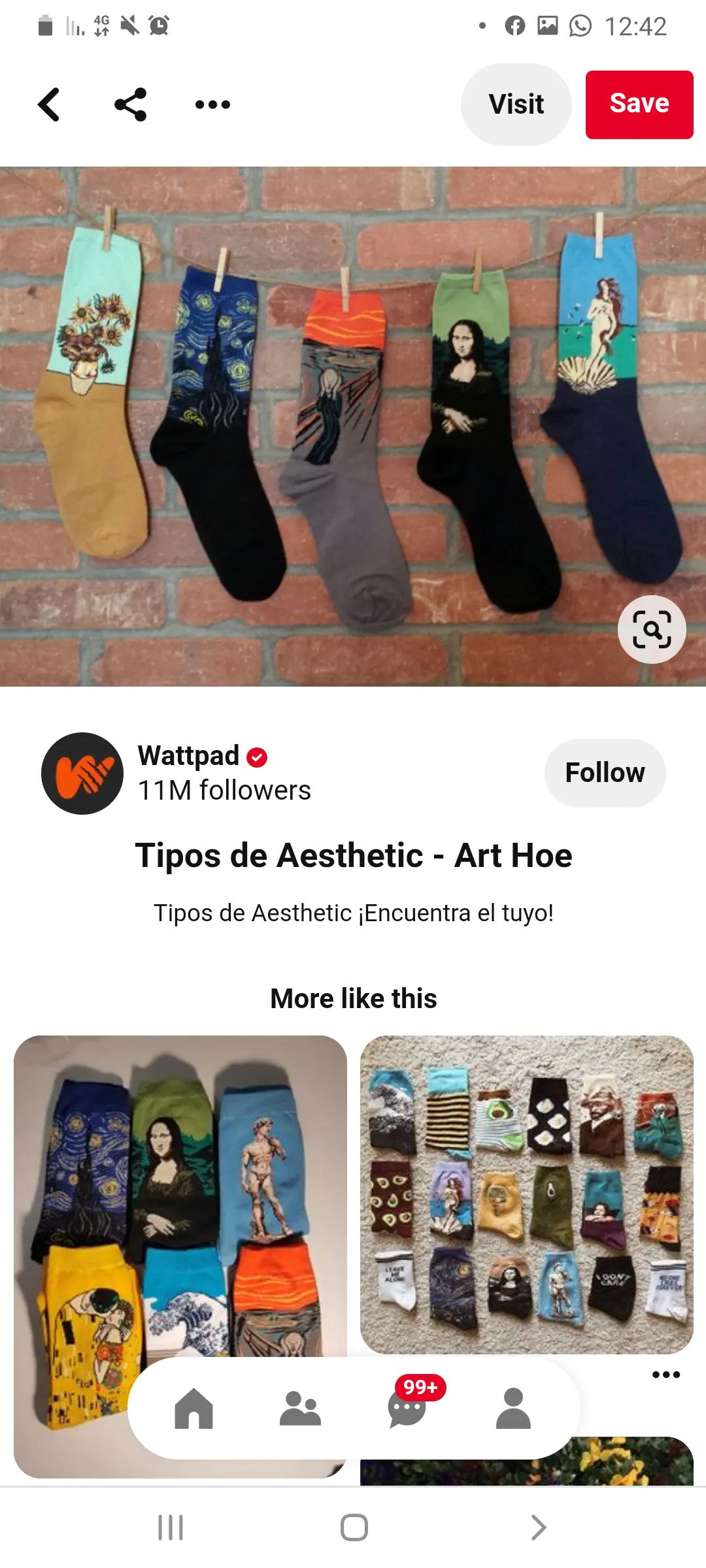
Task: Open notifications showing 99+ badge
Action: click(x=407, y=1409)
